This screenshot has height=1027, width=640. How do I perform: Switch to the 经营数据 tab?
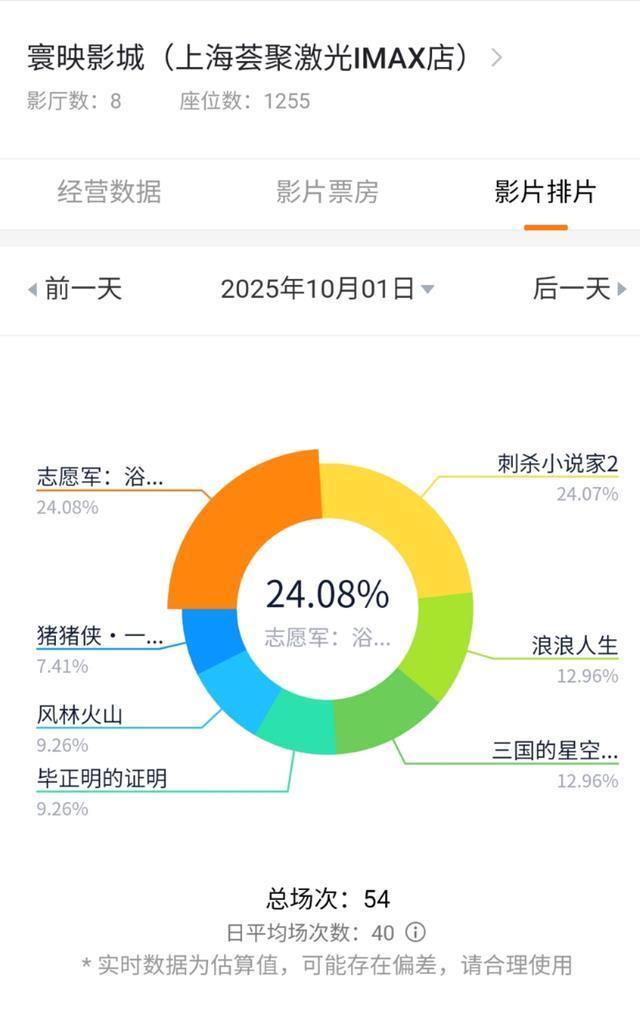pyautogui.click(x=109, y=192)
